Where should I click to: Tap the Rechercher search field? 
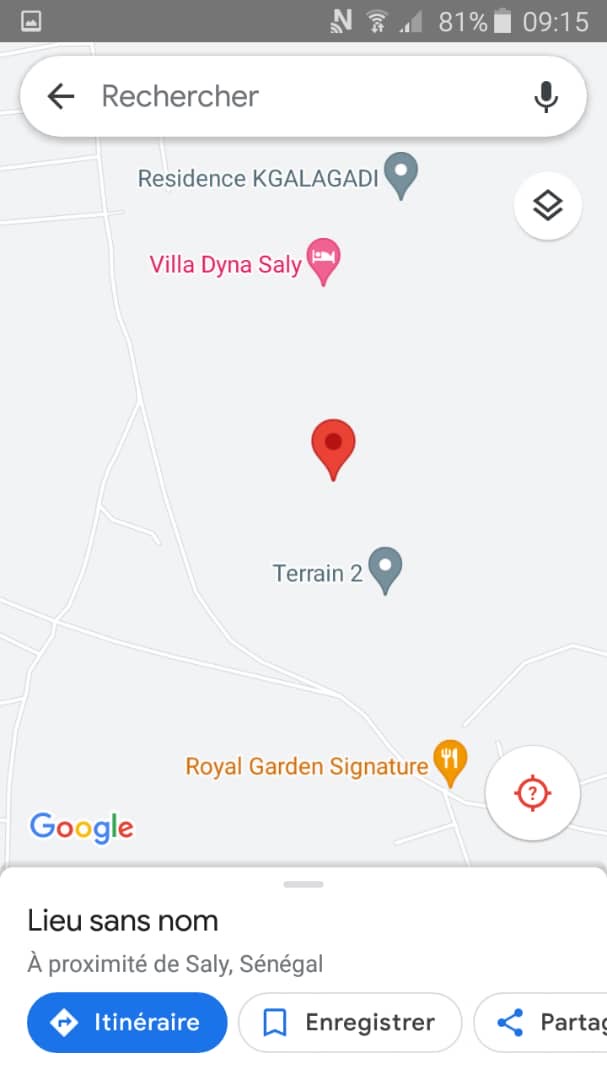coord(303,96)
